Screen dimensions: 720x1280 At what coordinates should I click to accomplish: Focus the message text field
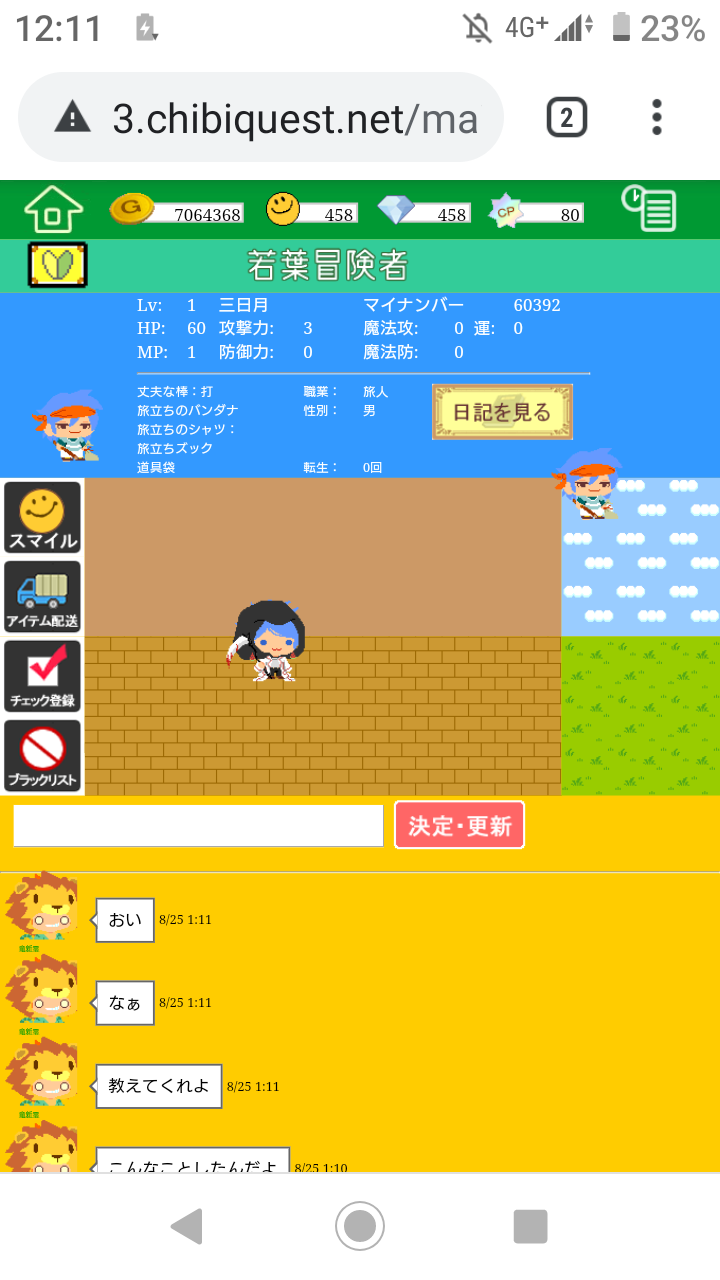coord(198,826)
